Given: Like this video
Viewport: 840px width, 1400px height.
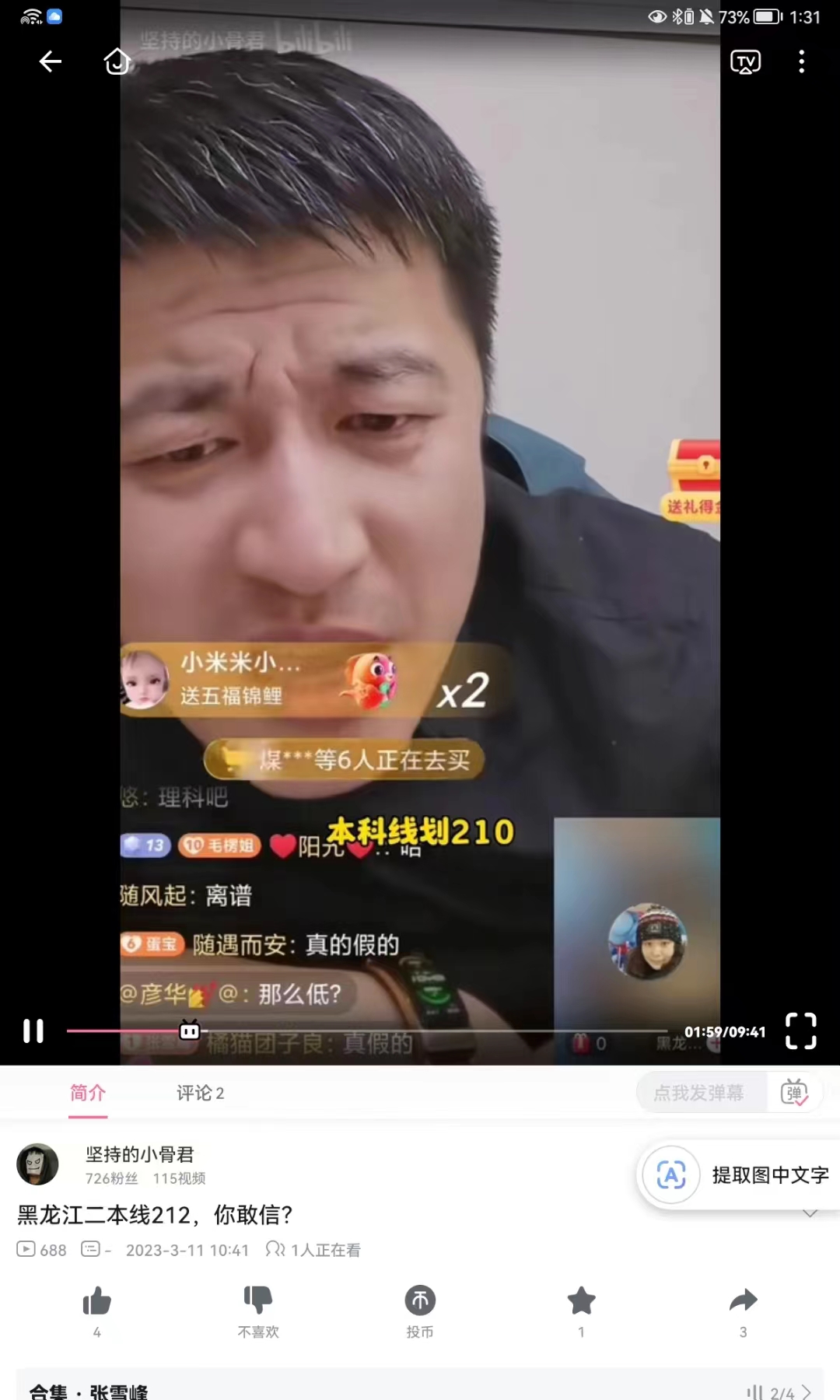Looking at the screenshot, I should pyautogui.click(x=97, y=1300).
